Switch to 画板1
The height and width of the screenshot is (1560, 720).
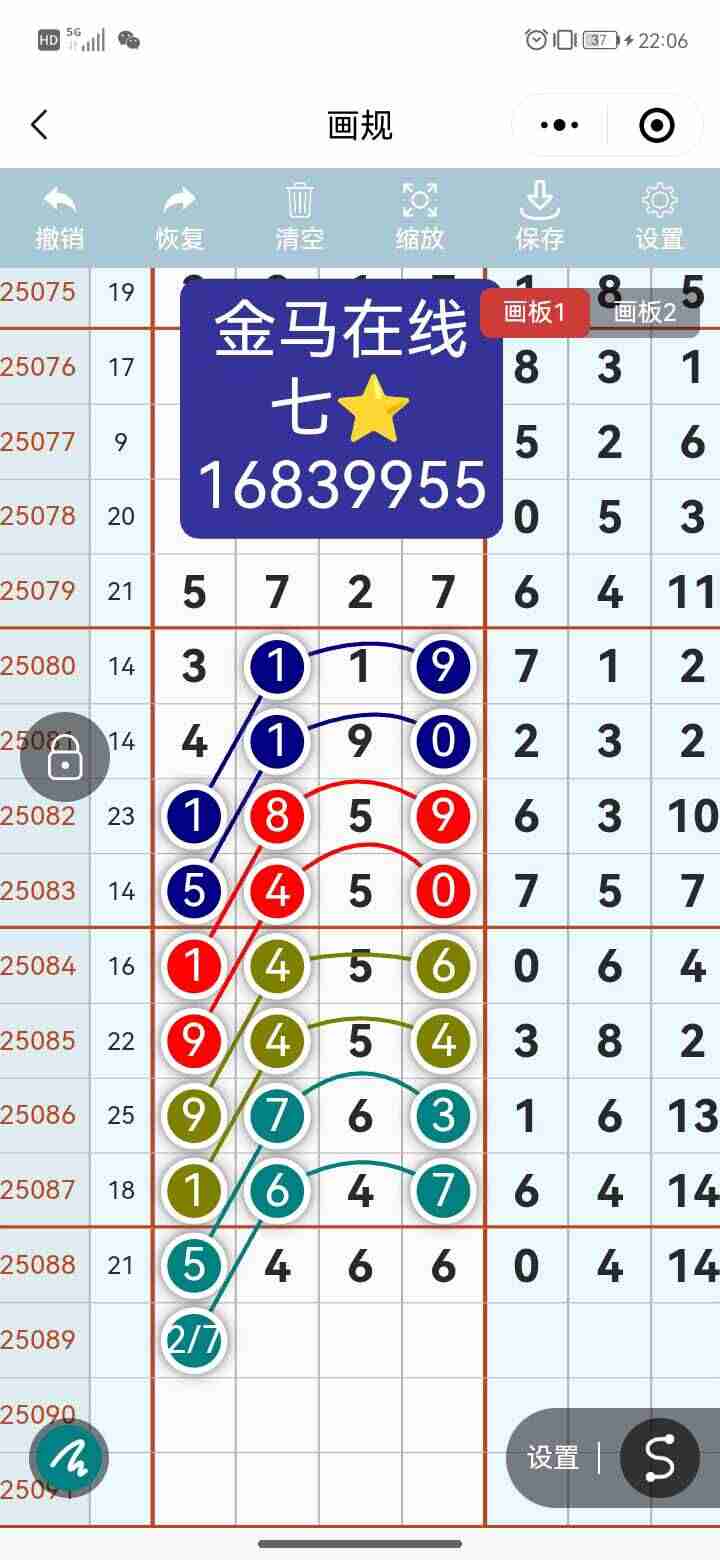coord(535,312)
